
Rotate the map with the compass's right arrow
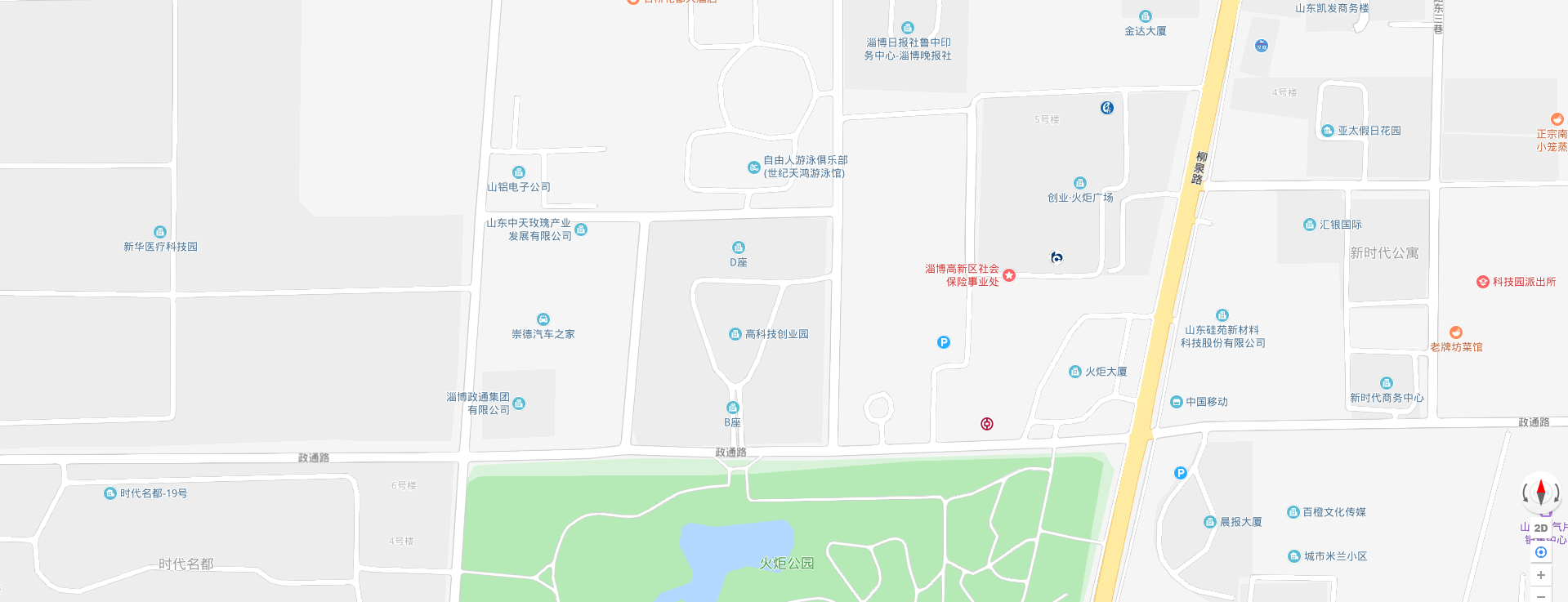1557,493
